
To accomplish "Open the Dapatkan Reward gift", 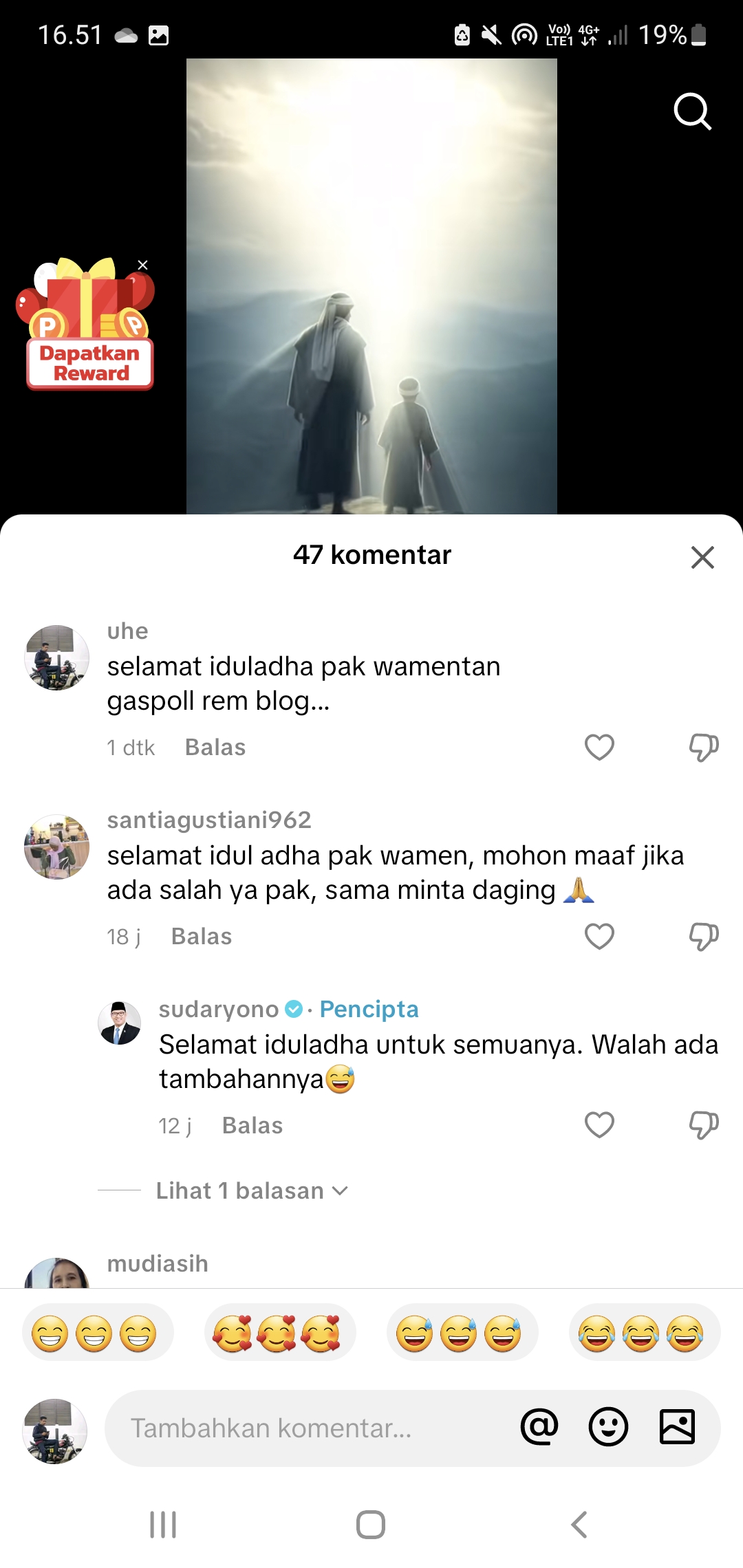I will [86, 324].
